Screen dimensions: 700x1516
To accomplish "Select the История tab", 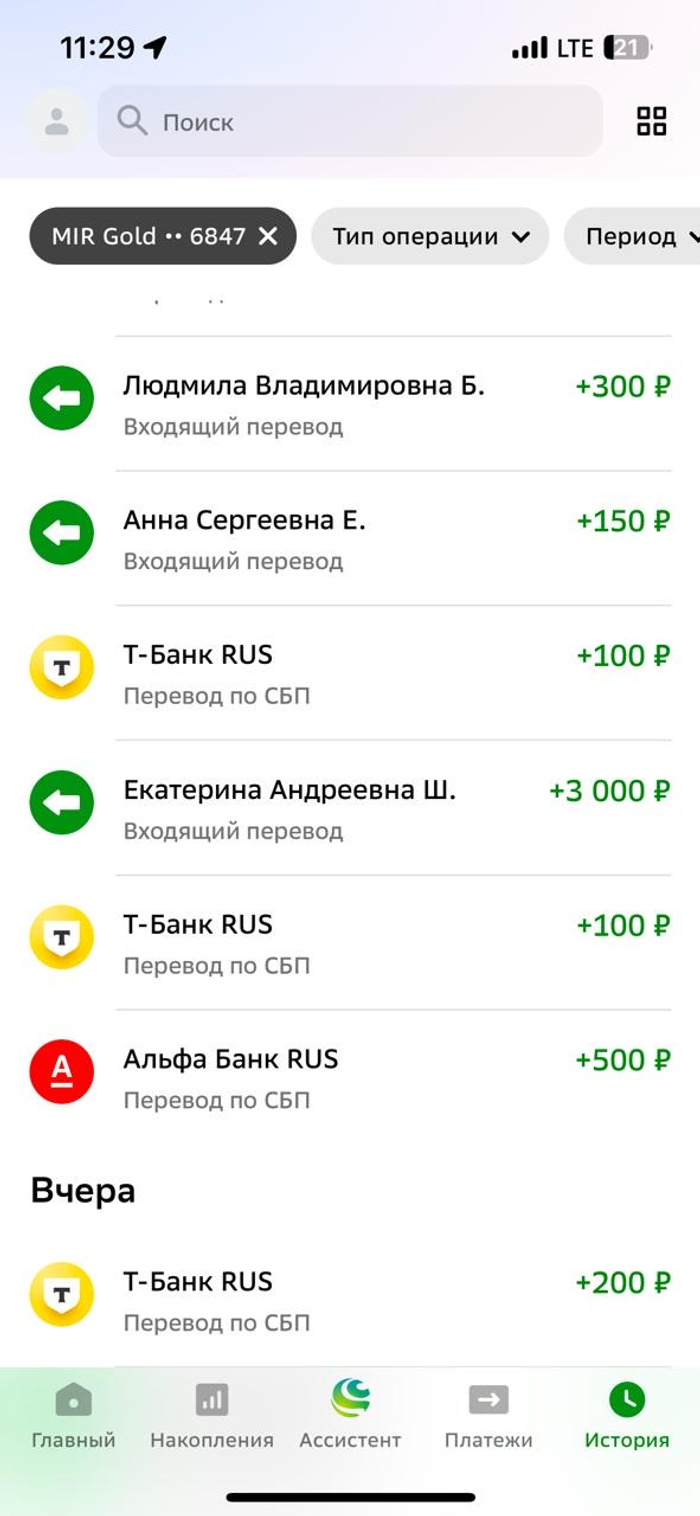I will coord(627,1417).
